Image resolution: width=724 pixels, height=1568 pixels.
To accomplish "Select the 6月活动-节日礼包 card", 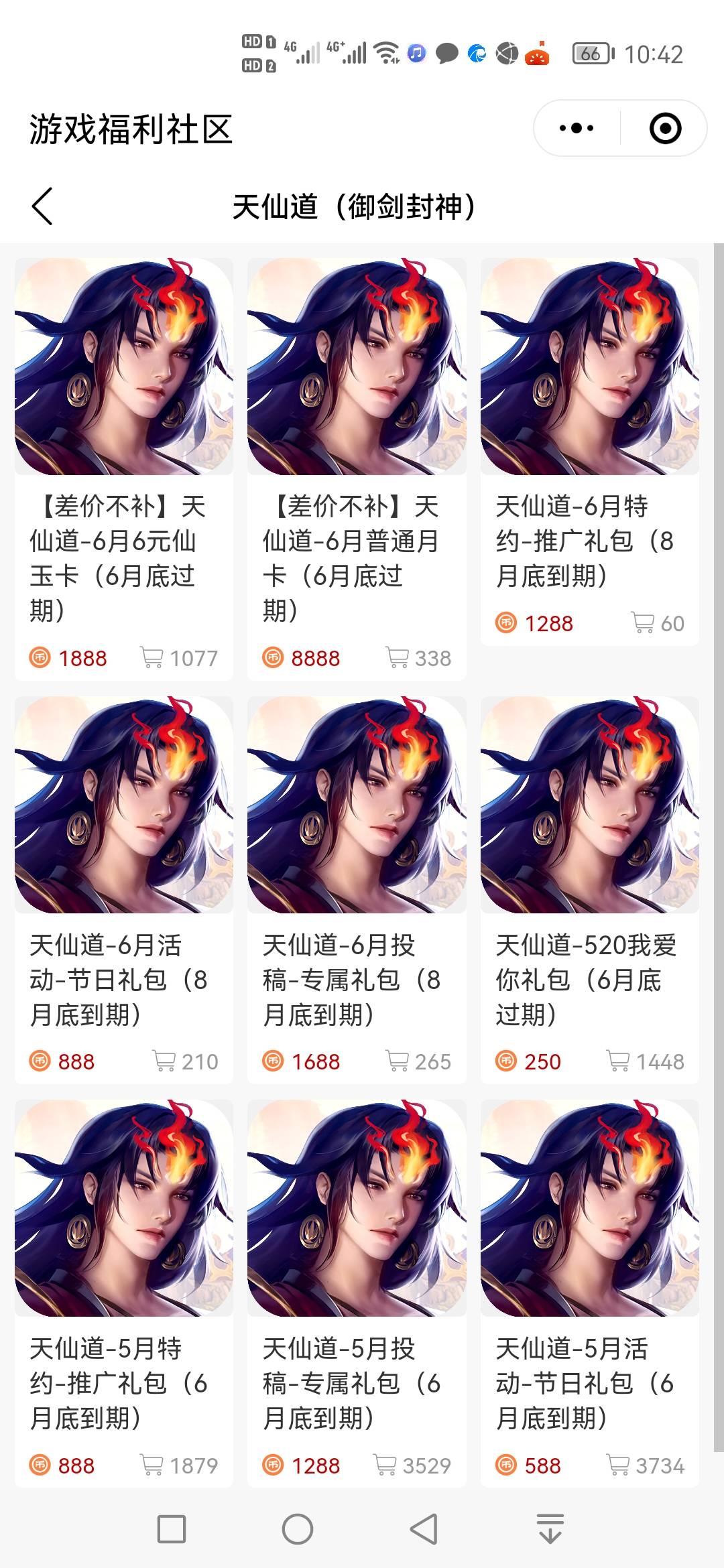I will [124, 891].
